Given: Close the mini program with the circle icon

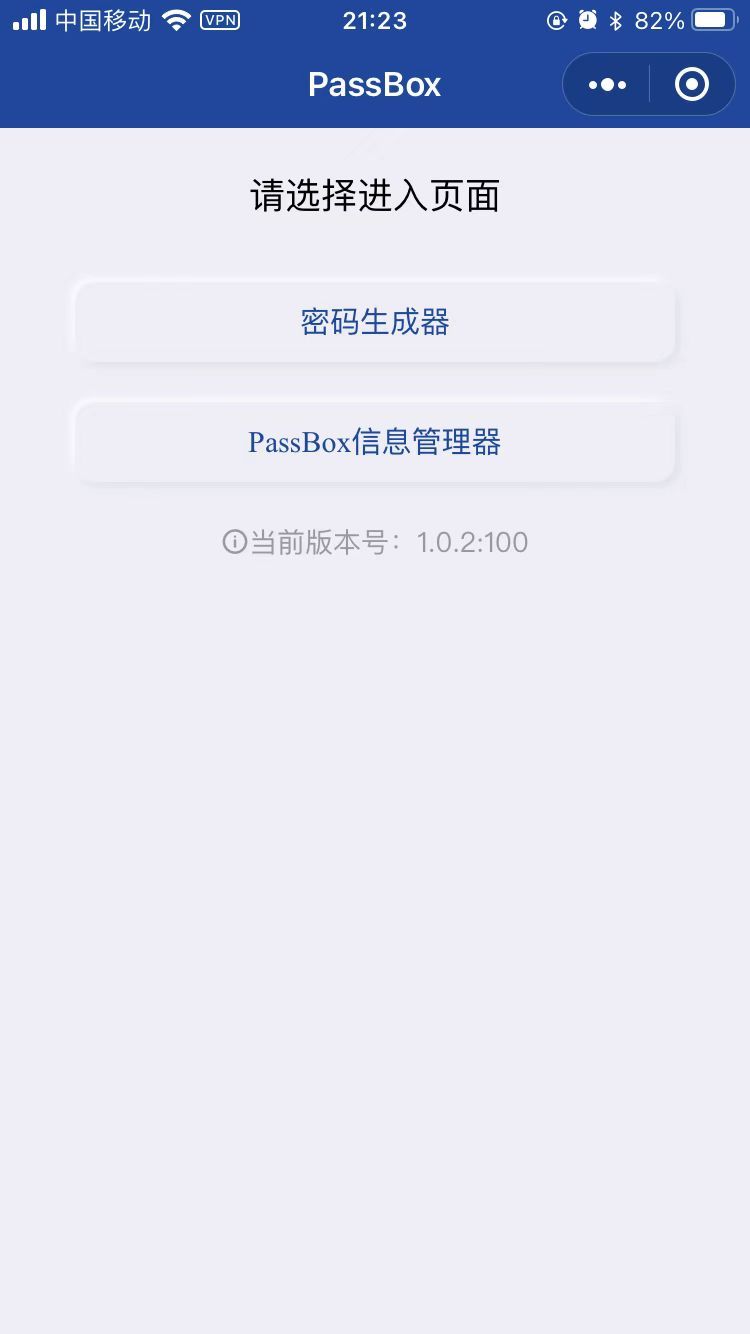Looking at the screenshot, I should point(692,85).
